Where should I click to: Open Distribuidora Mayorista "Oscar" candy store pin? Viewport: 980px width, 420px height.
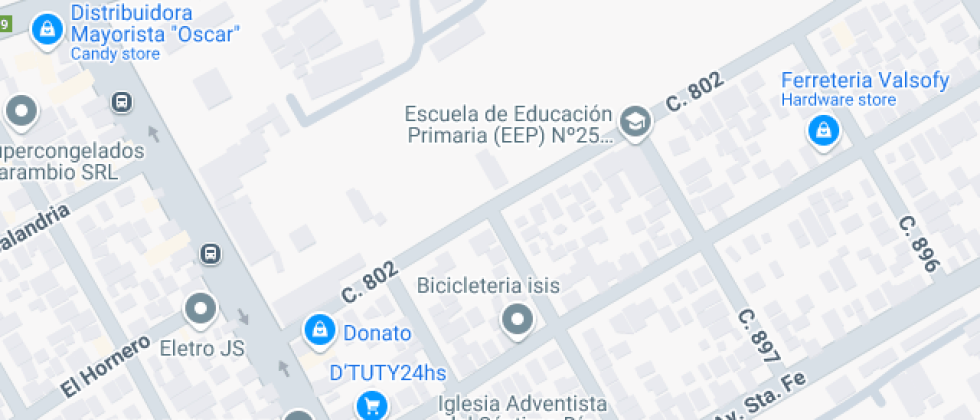46,29
